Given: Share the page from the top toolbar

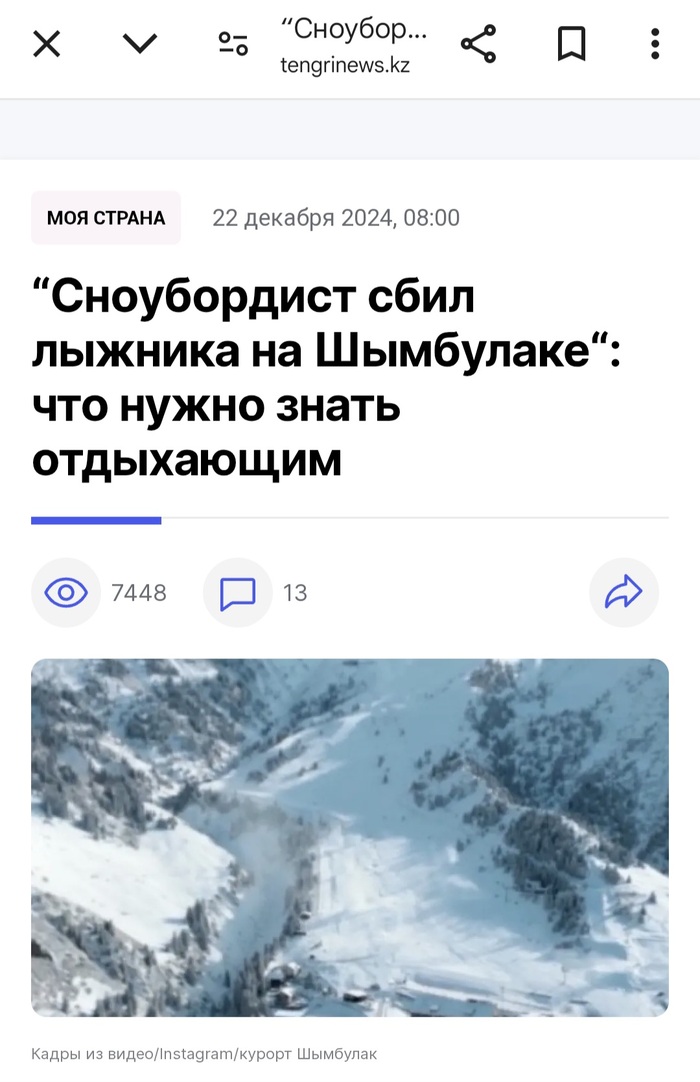Looking at the screenshot, I should (478, 44).
